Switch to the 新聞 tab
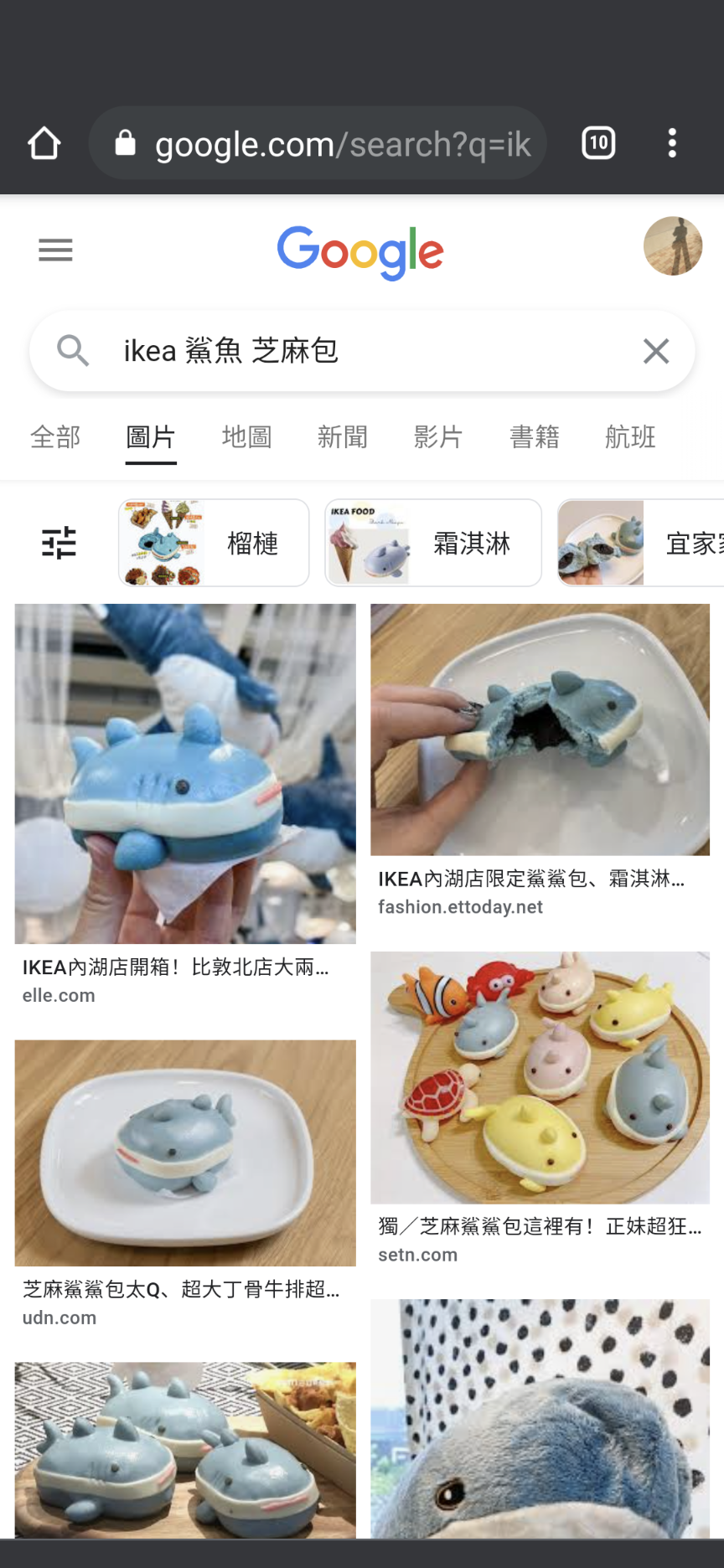This screenshot has height=1568, width=724. (x=343, y=437)
